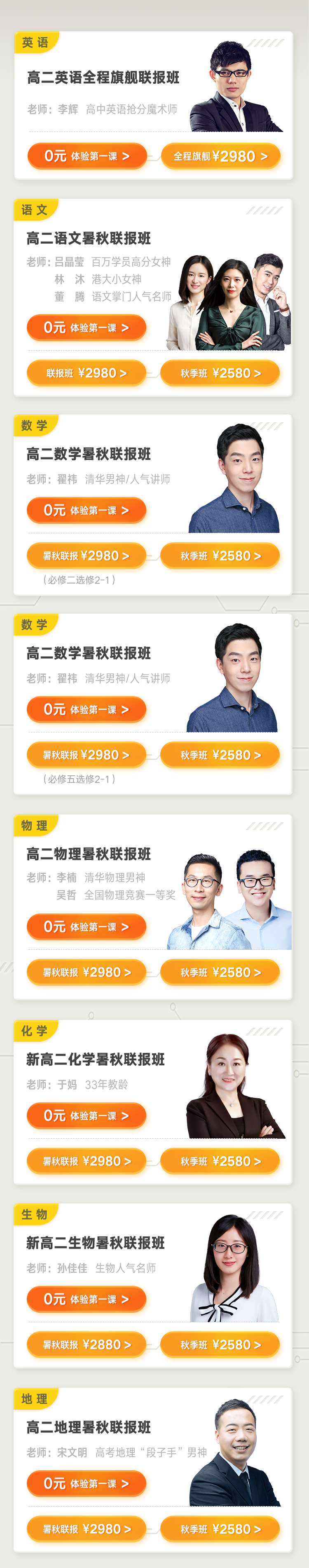Screen dimensions: 309x1568
Task: Try first lesson of 数学 必修二选修2-1
Action: (87, 510)
